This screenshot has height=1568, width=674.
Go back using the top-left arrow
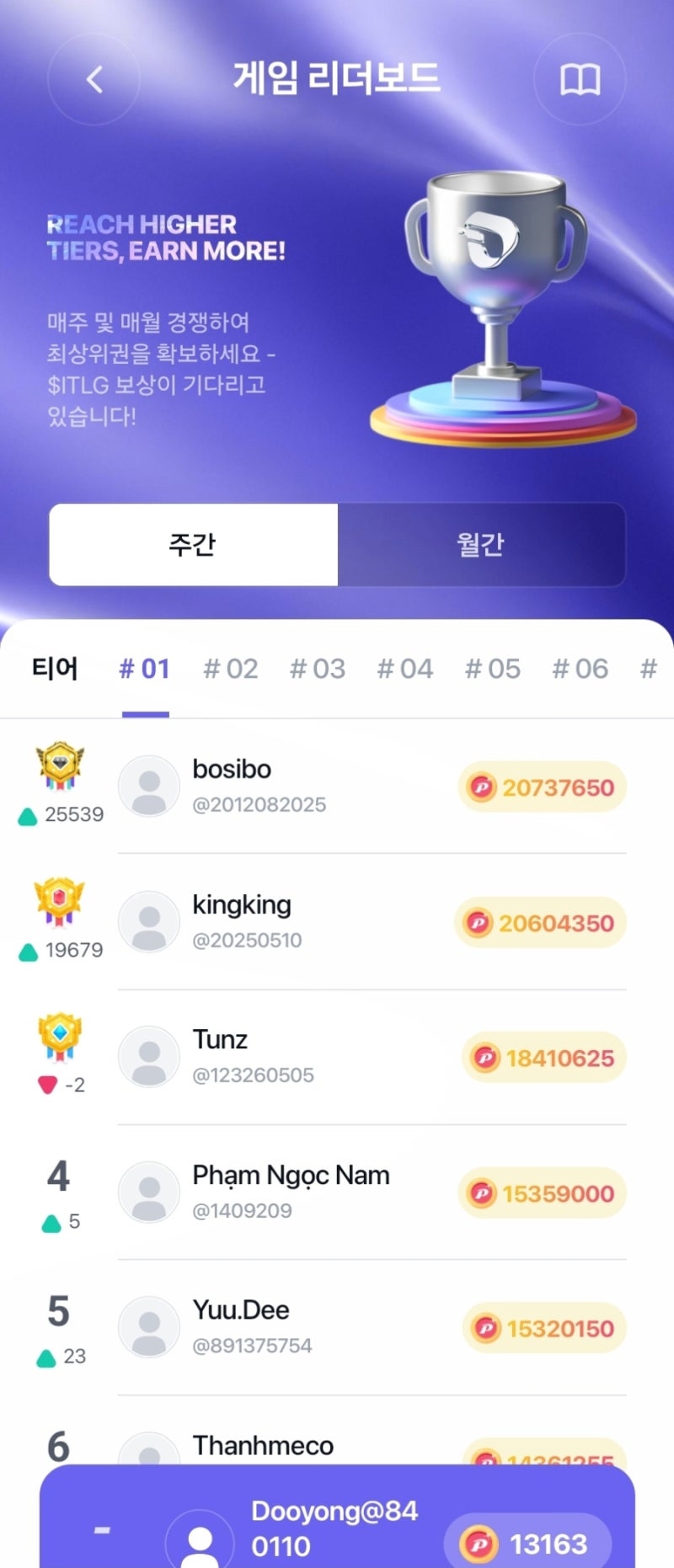(94, 80)
